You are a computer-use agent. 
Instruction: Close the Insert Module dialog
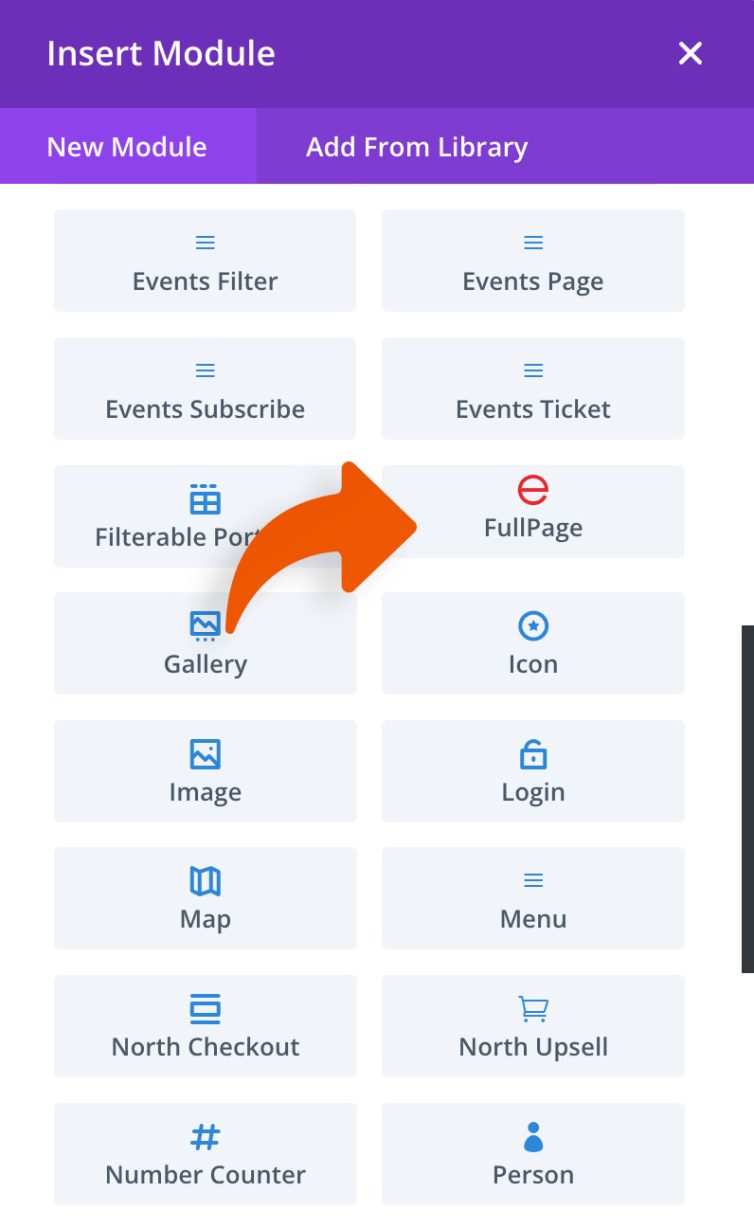coord(690,54)
